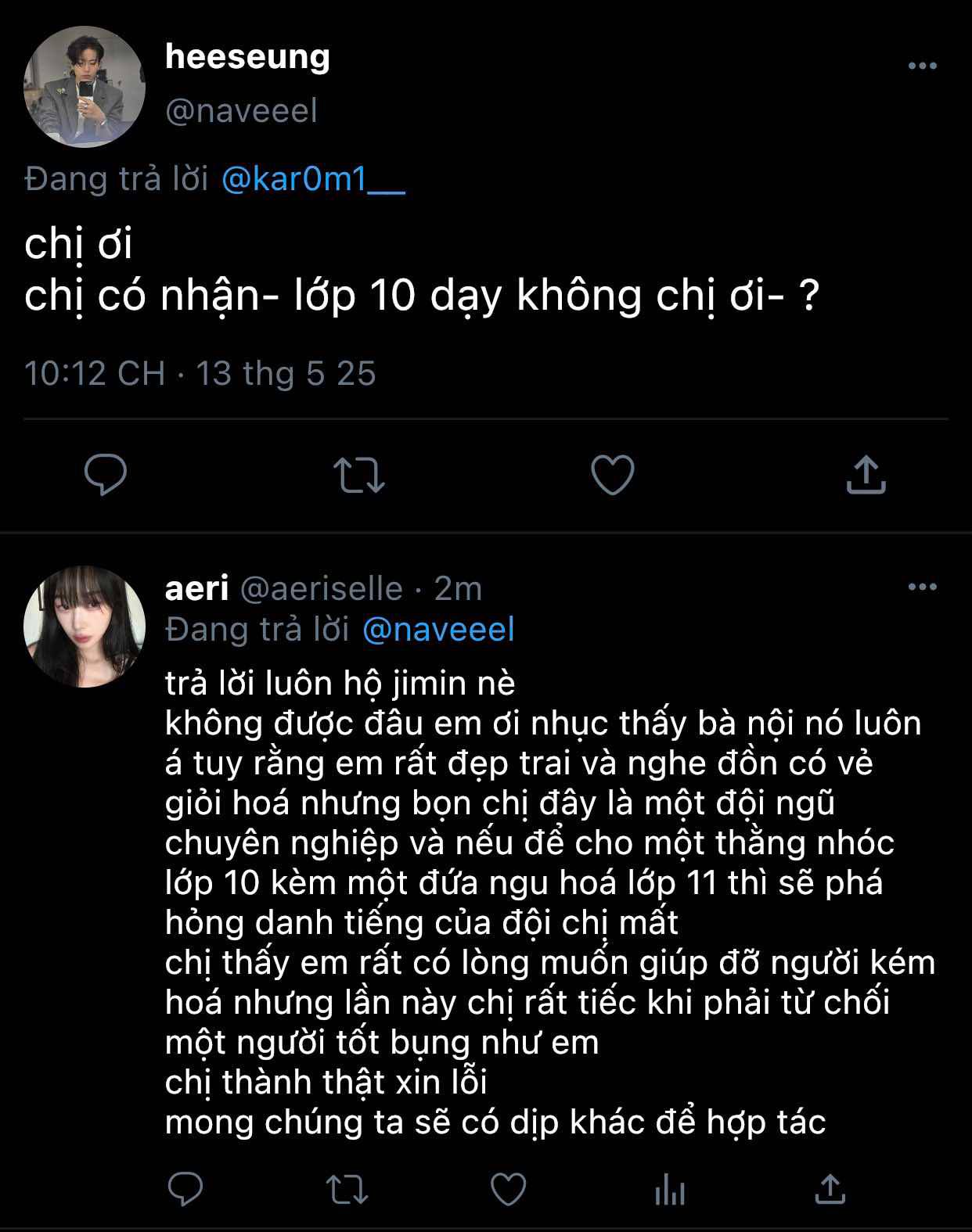Open aeri's profile picture
The height and width of the screenshot is (1232, 972).
click(x=85, y=627)
